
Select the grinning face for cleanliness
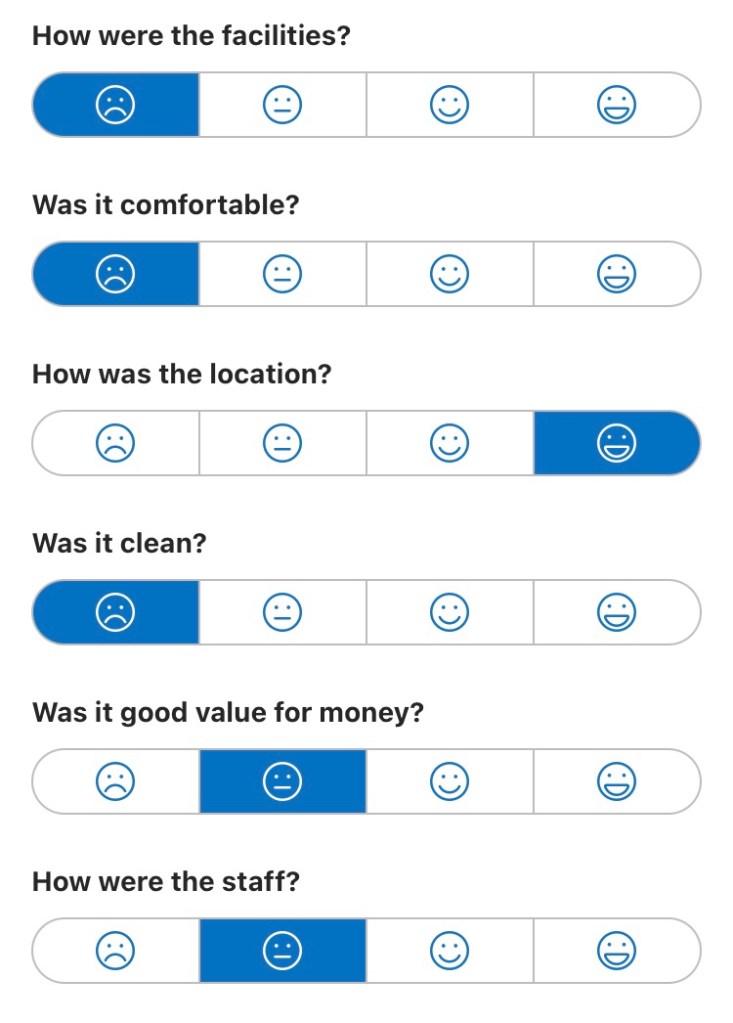point(616,611)
